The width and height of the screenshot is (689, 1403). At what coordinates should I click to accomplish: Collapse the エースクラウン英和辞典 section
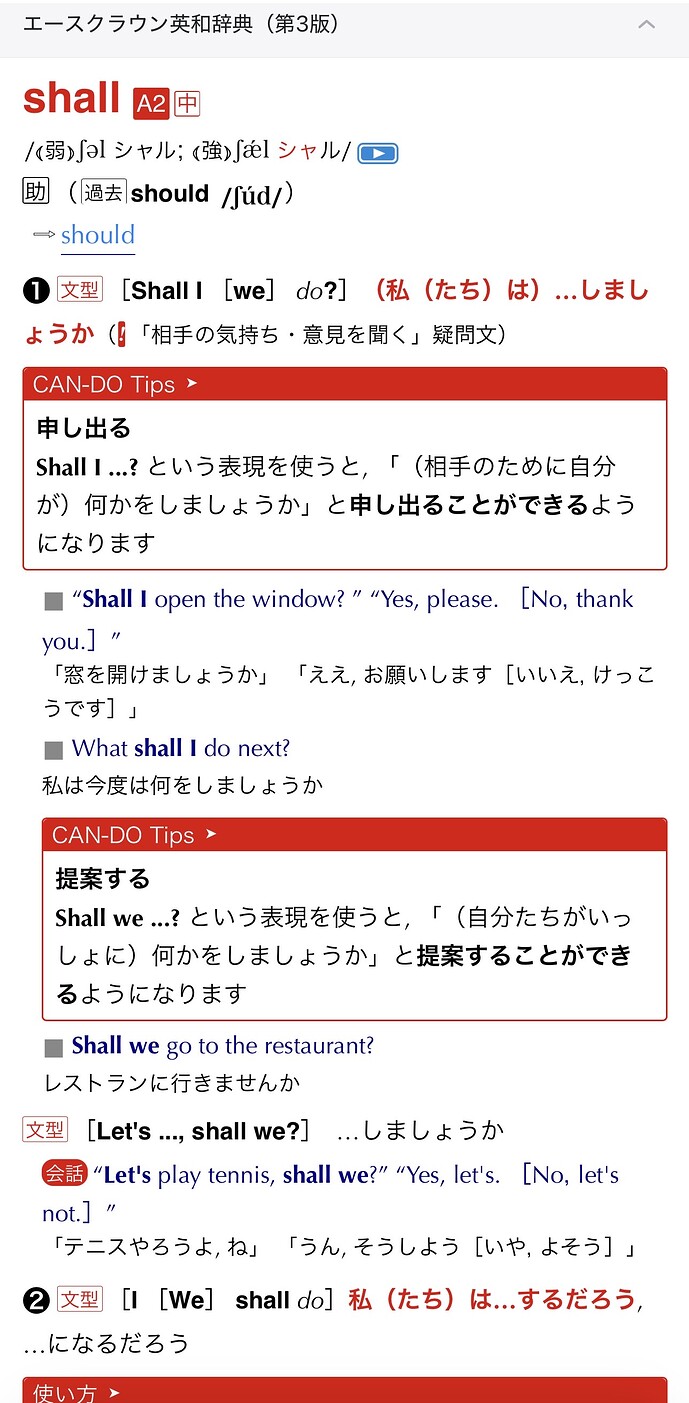click(647, 25)
